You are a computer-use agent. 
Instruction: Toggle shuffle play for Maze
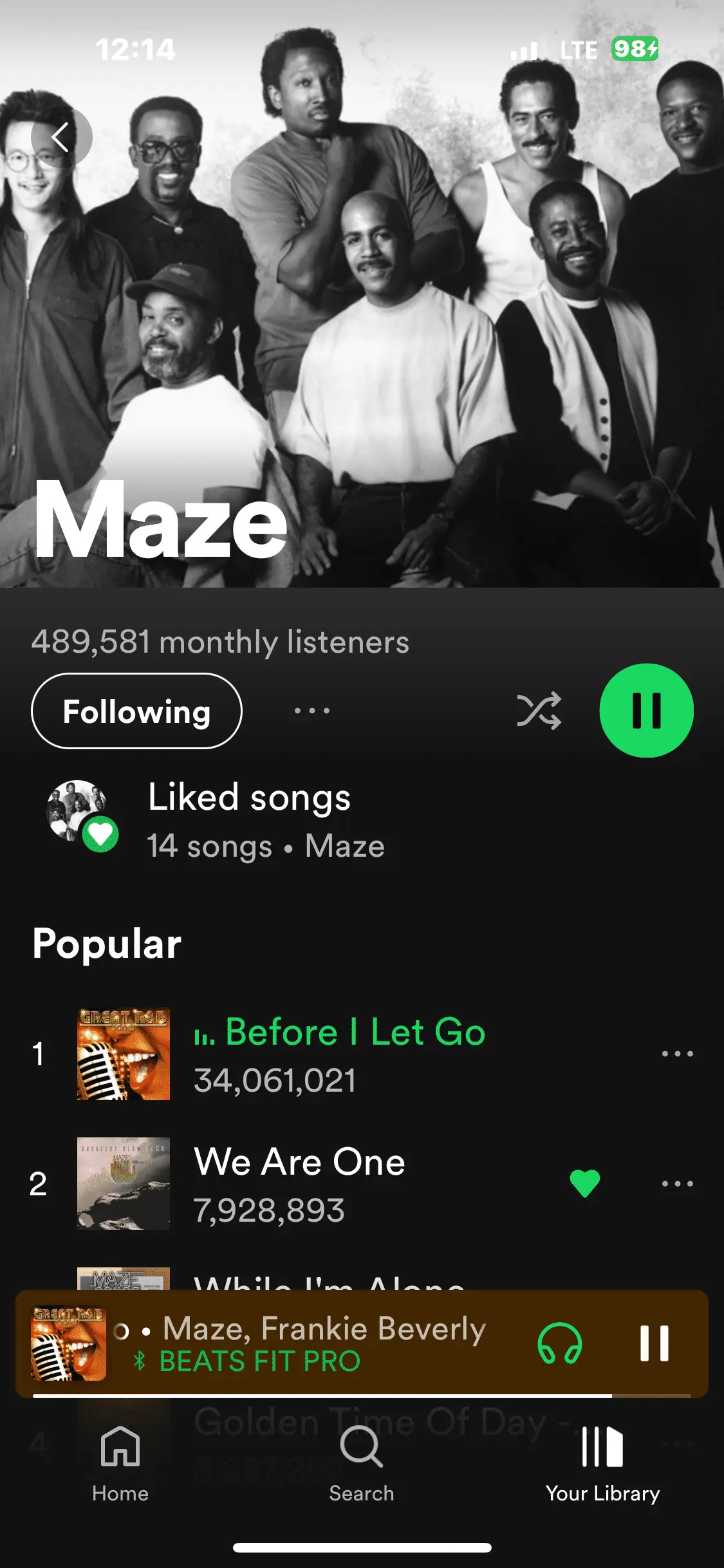539,711
